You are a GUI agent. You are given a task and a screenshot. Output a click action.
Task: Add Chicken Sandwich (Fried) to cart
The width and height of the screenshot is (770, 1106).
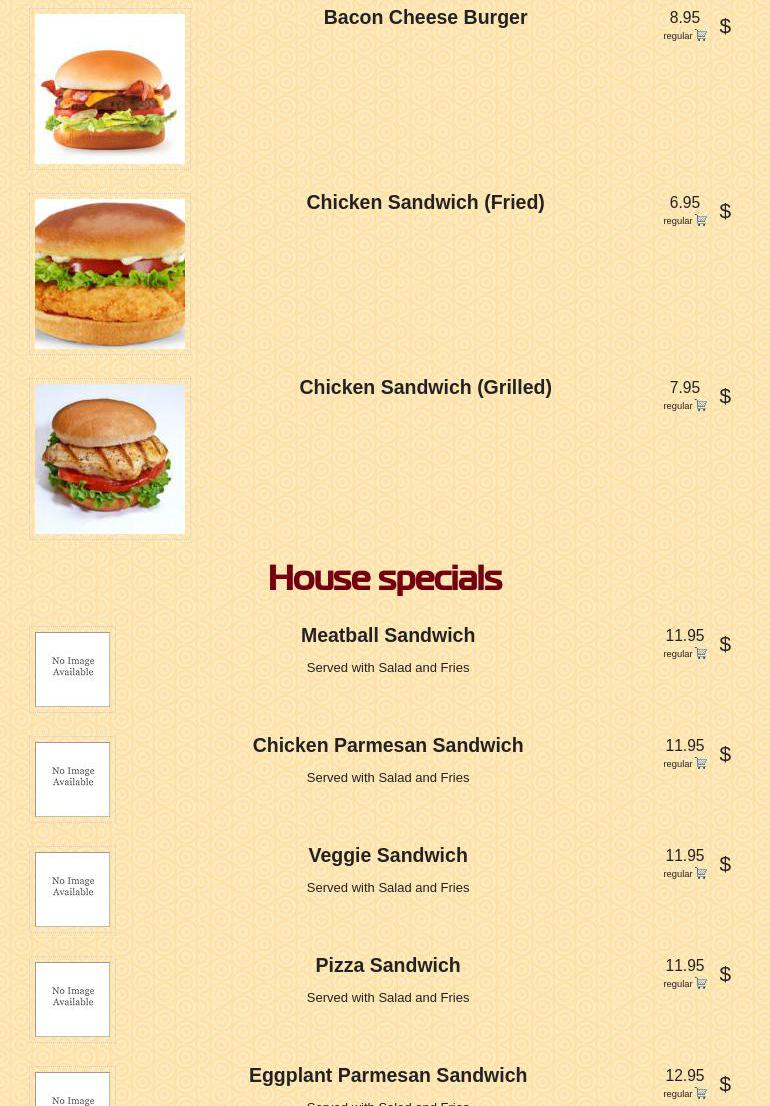pos(700,221)
